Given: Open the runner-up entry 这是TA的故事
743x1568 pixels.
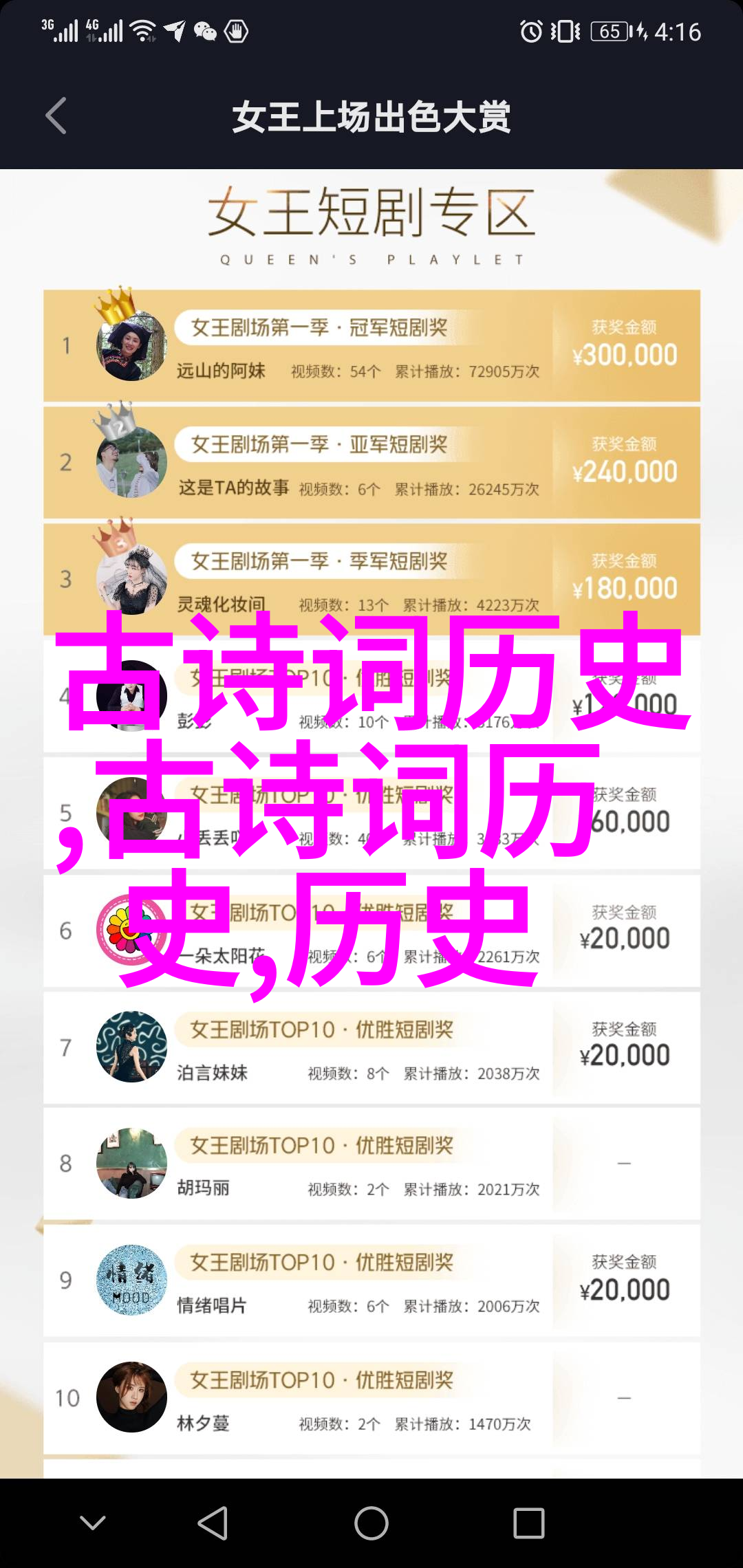Looking at the screenshot, I should point(233,488).
